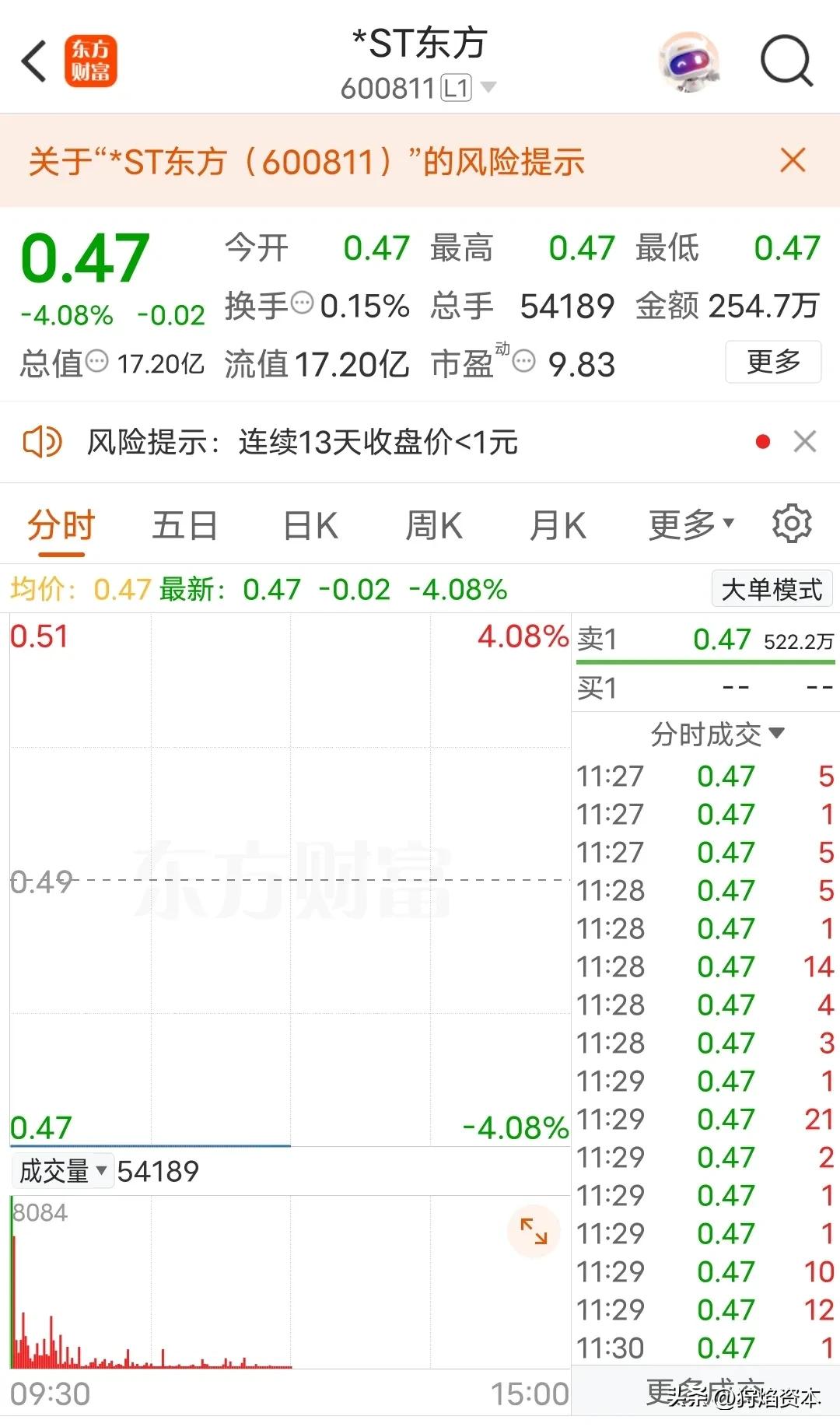
Task: Open the AI assistant robot
Action: [x=691, y=61]
